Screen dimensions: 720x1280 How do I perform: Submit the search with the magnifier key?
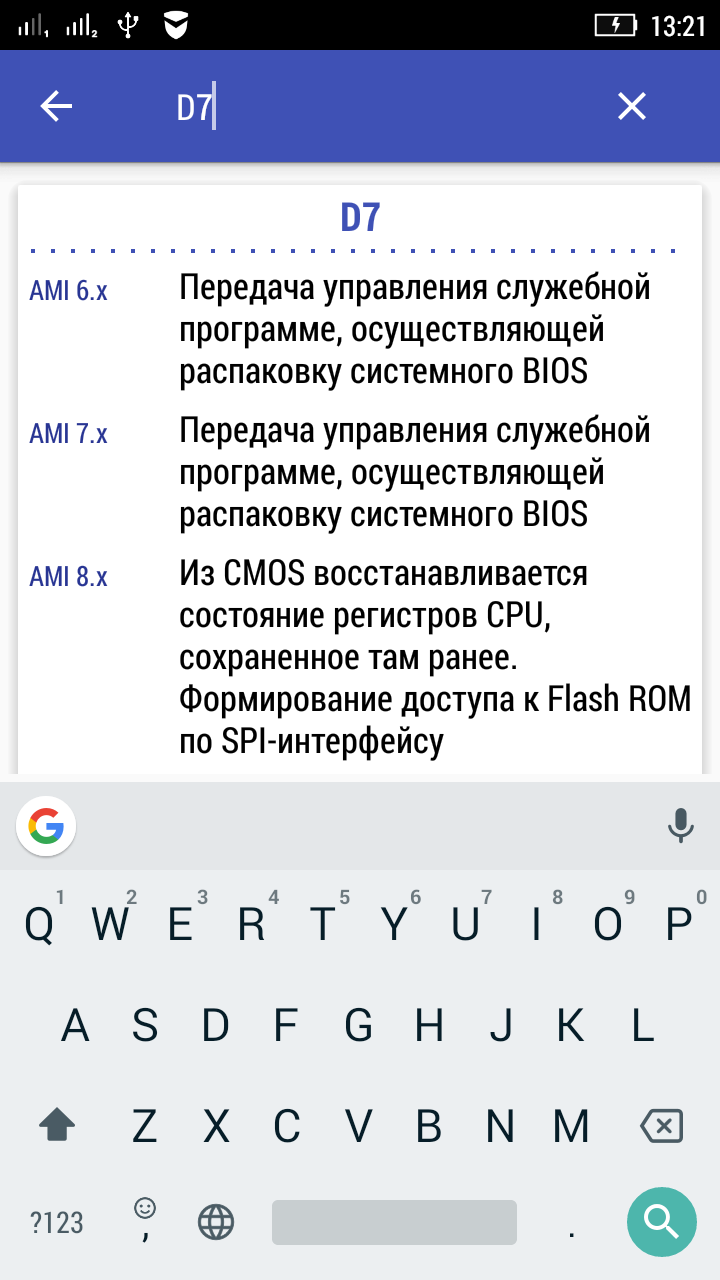coord(661,1221)
